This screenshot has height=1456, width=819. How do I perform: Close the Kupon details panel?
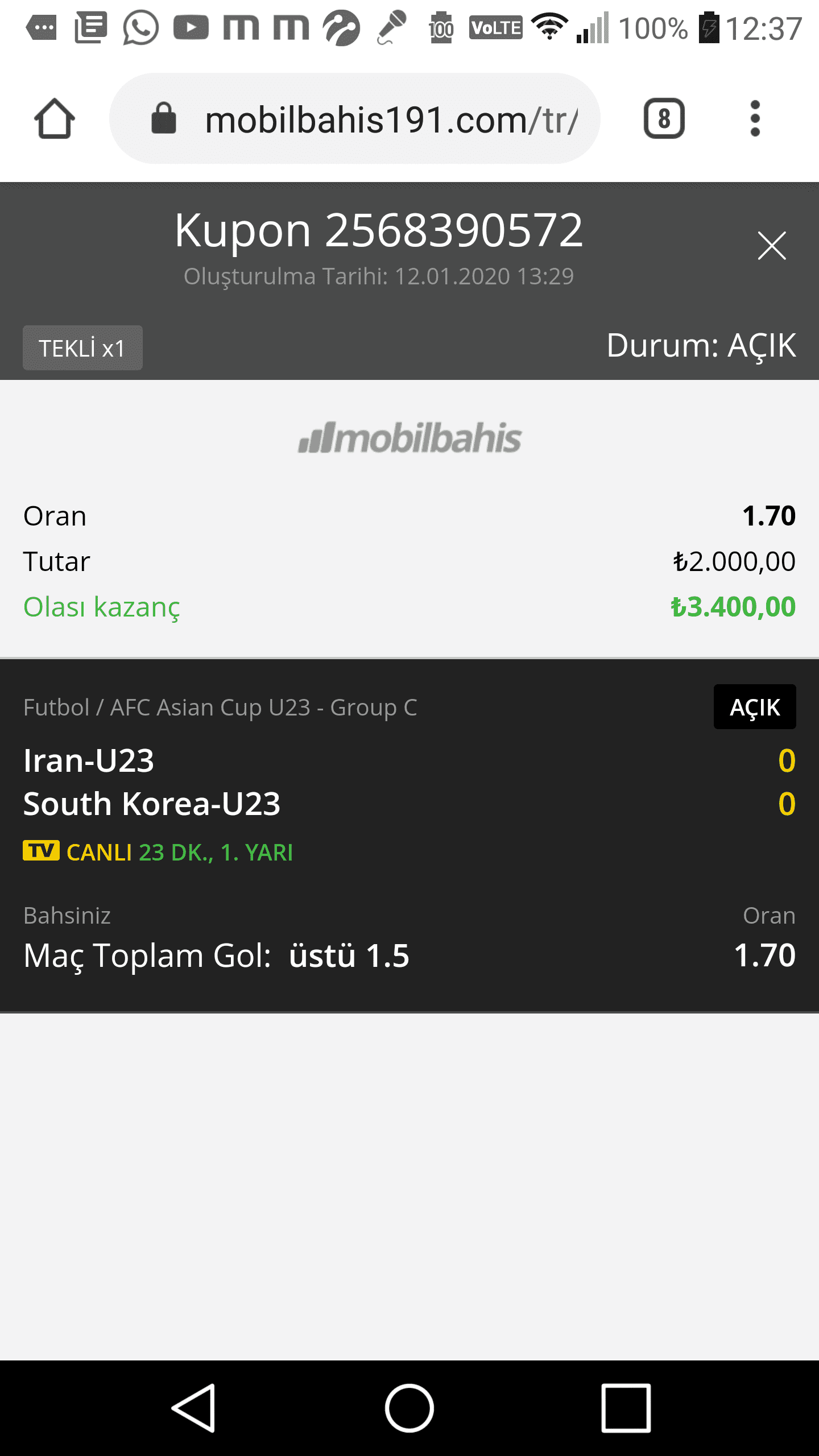772,246
